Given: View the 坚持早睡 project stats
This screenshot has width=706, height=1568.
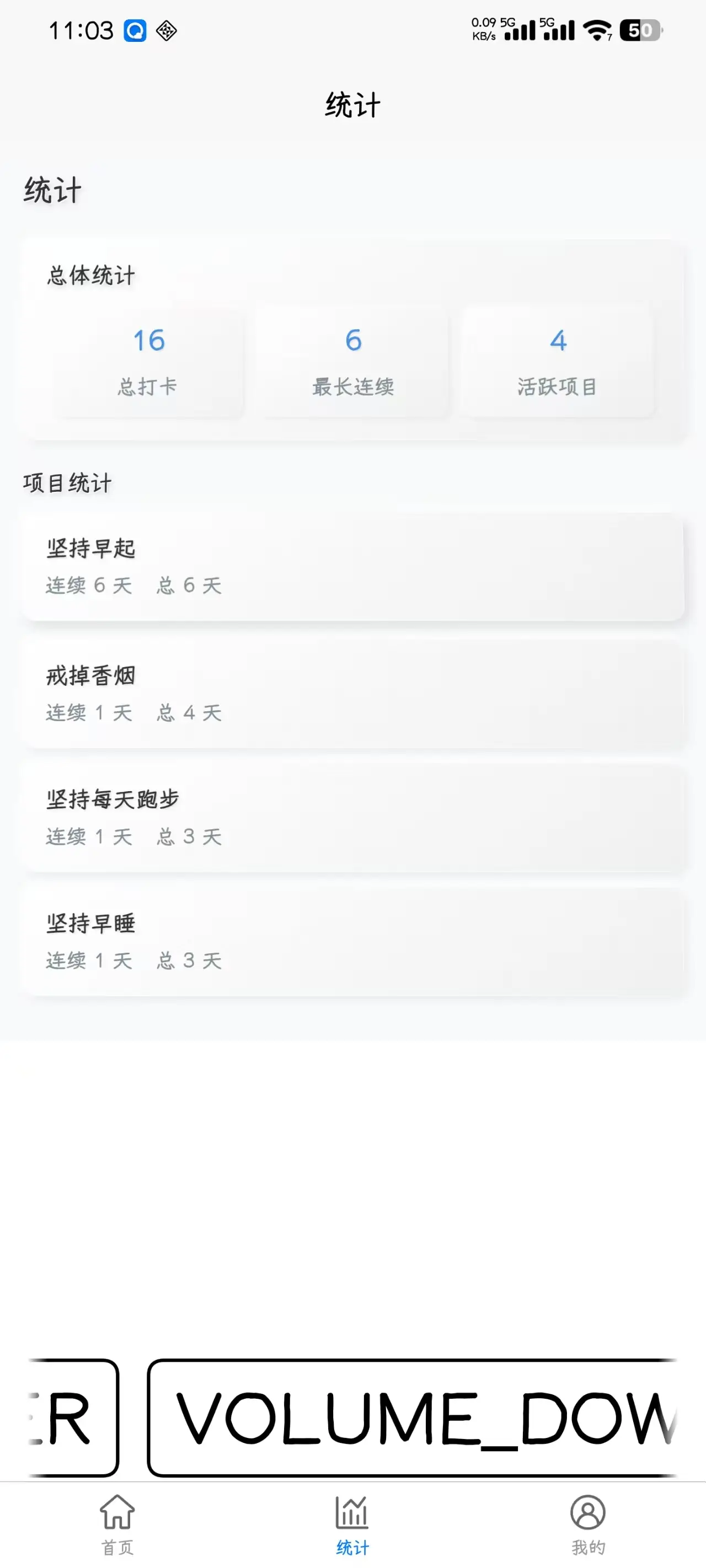Looking at the screenshot, I should coord(352,942).
